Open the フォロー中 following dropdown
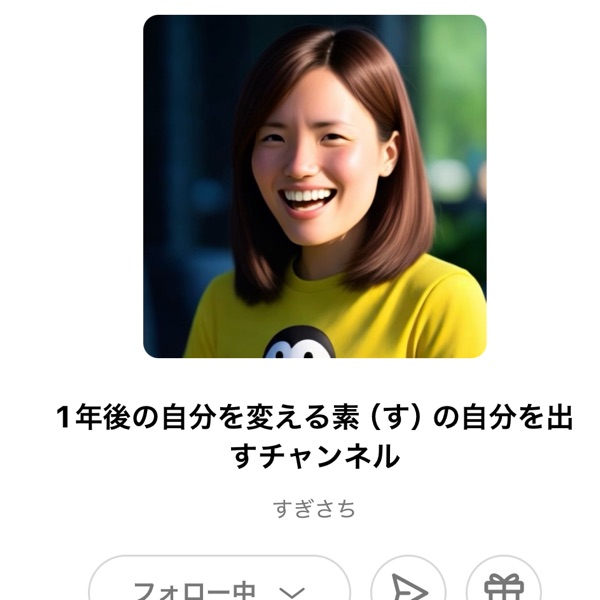The width and height of the screenshot is (600, 600). pyautogui.click(x=219, y=586)
